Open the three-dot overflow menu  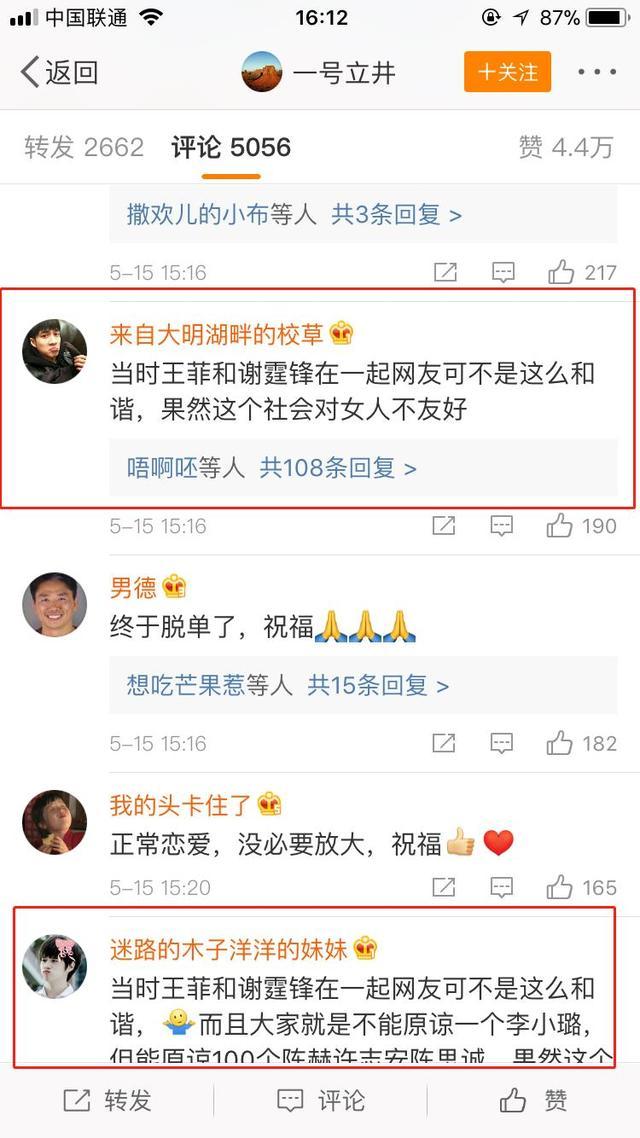point(597,72)
